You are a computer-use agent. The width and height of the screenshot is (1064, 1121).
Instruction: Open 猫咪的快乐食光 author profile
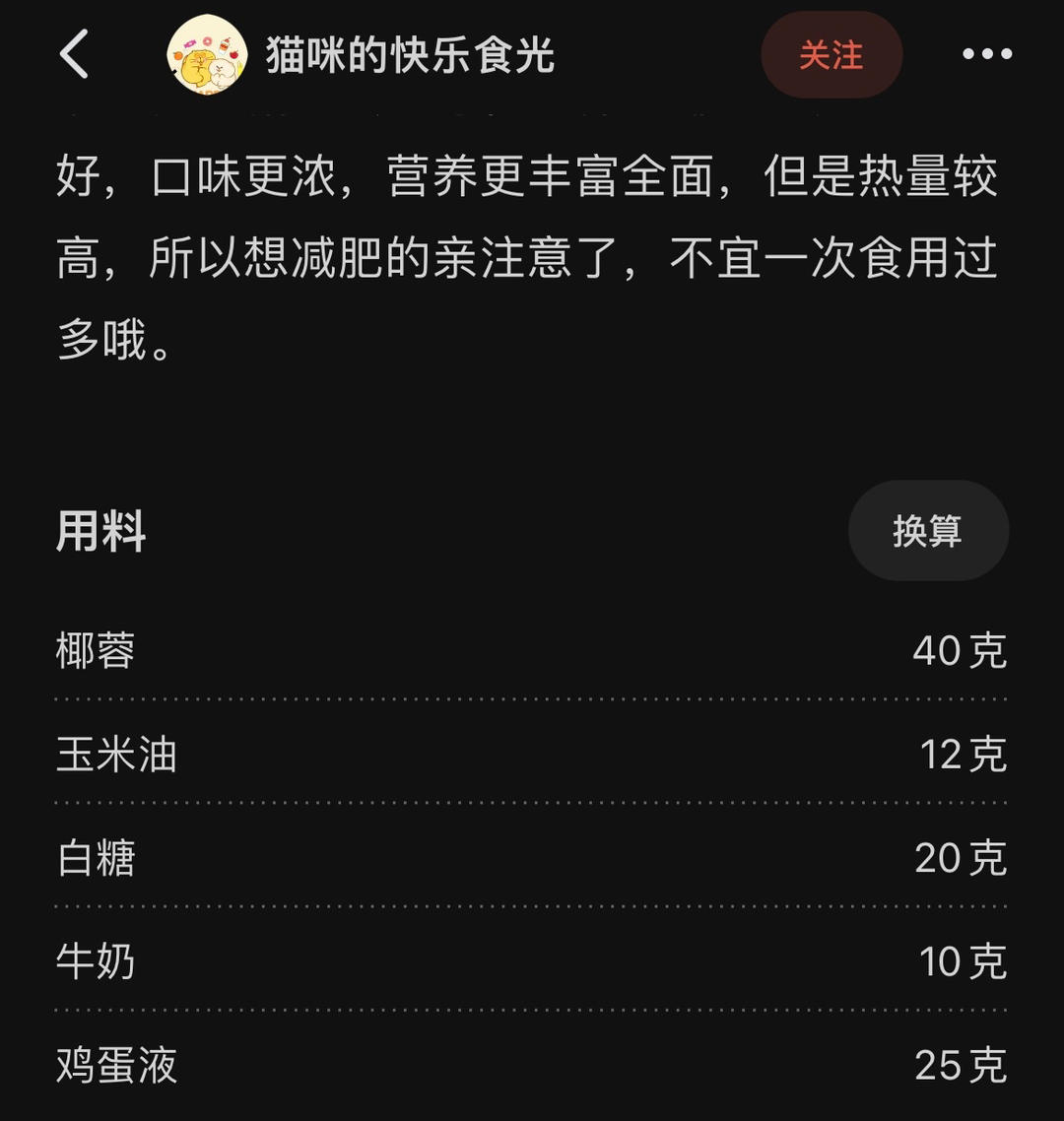[409, 55]
